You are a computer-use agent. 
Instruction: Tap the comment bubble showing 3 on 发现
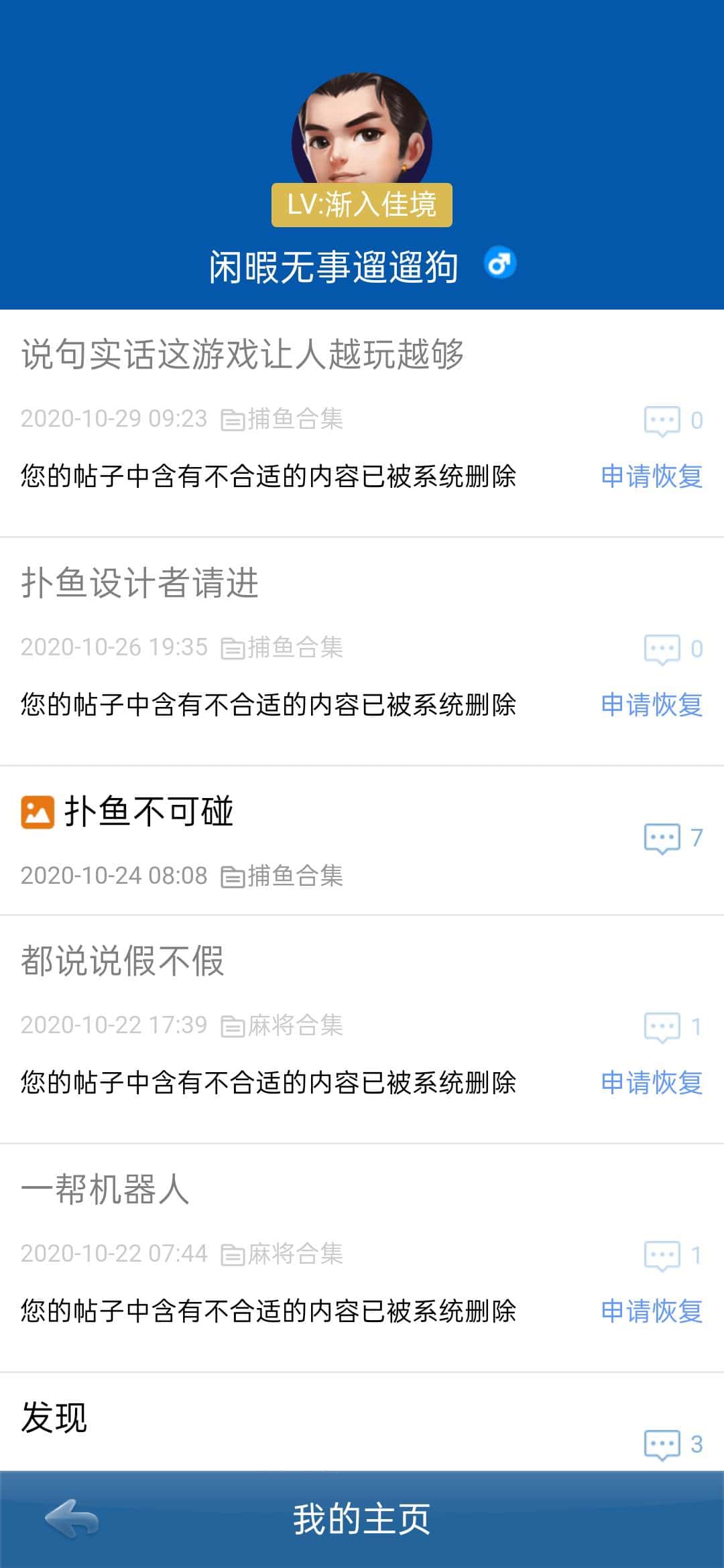click(662, 1445)
